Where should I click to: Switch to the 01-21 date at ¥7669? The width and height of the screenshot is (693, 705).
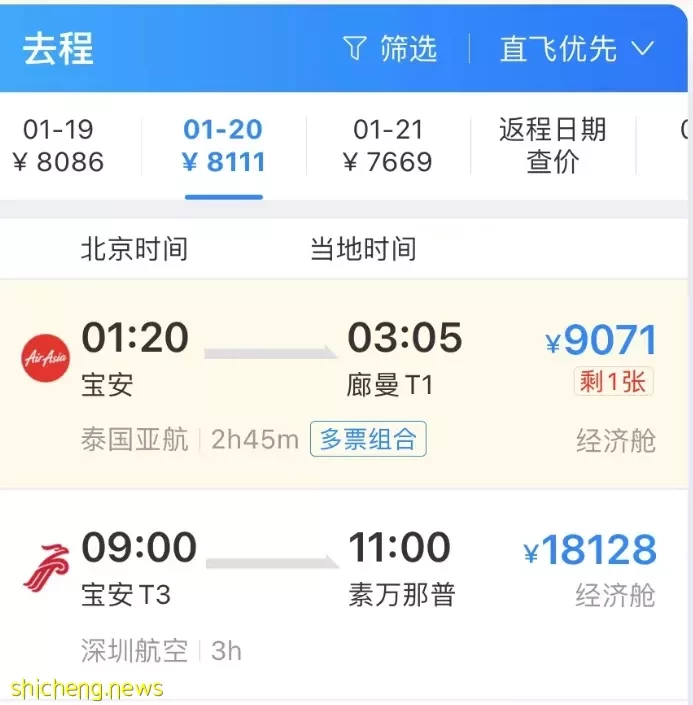(388, 146)
